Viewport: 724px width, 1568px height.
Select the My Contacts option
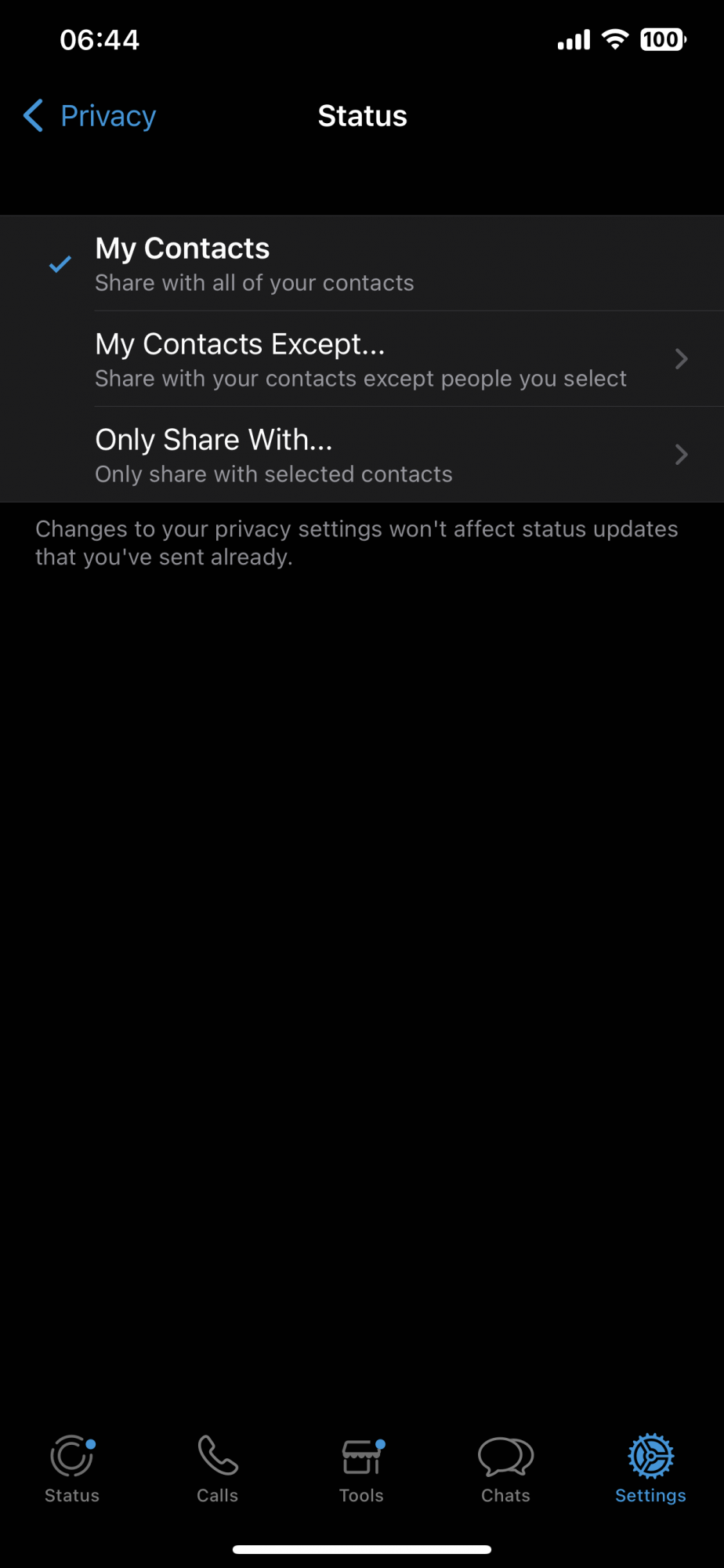(362, 263)
